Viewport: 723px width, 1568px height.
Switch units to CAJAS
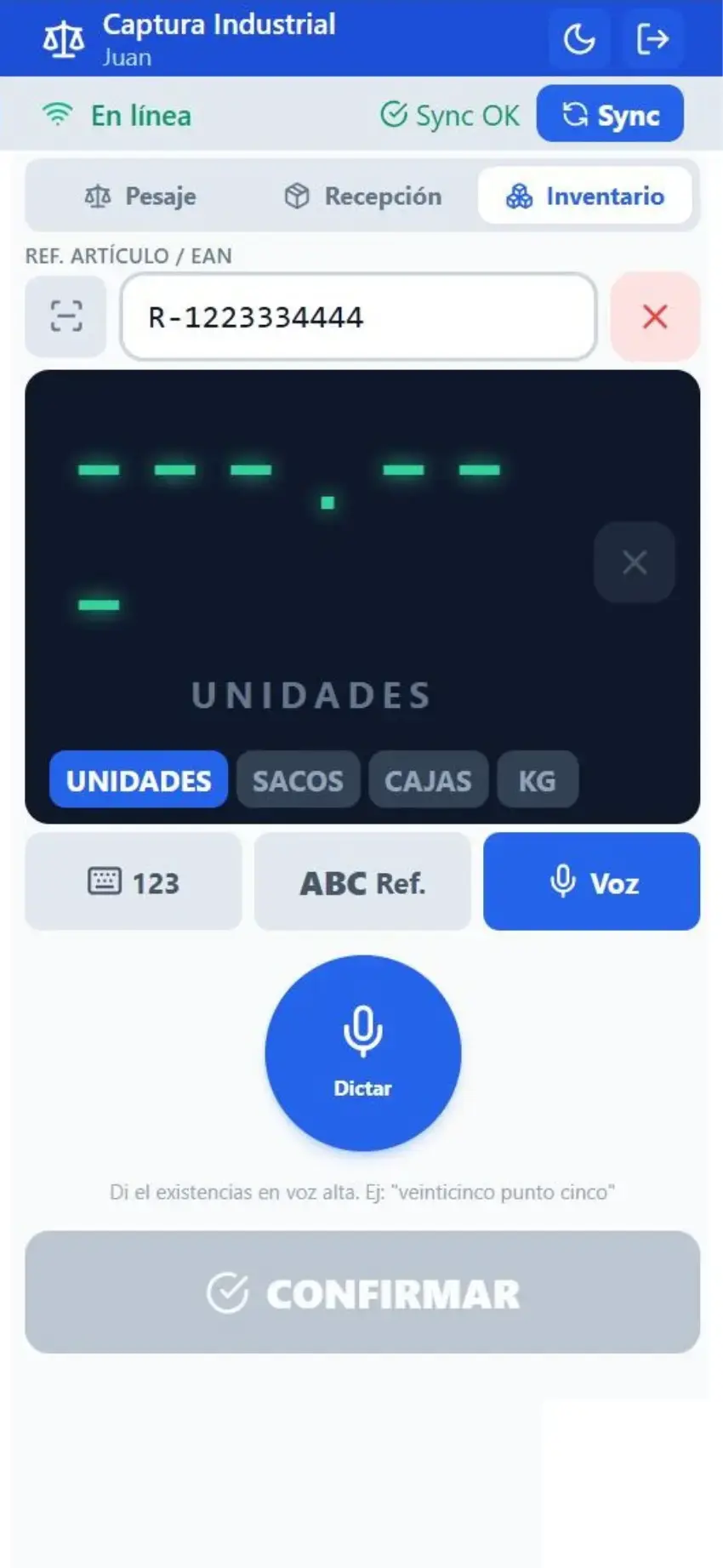pyautogui.click(x=429, y=779)
